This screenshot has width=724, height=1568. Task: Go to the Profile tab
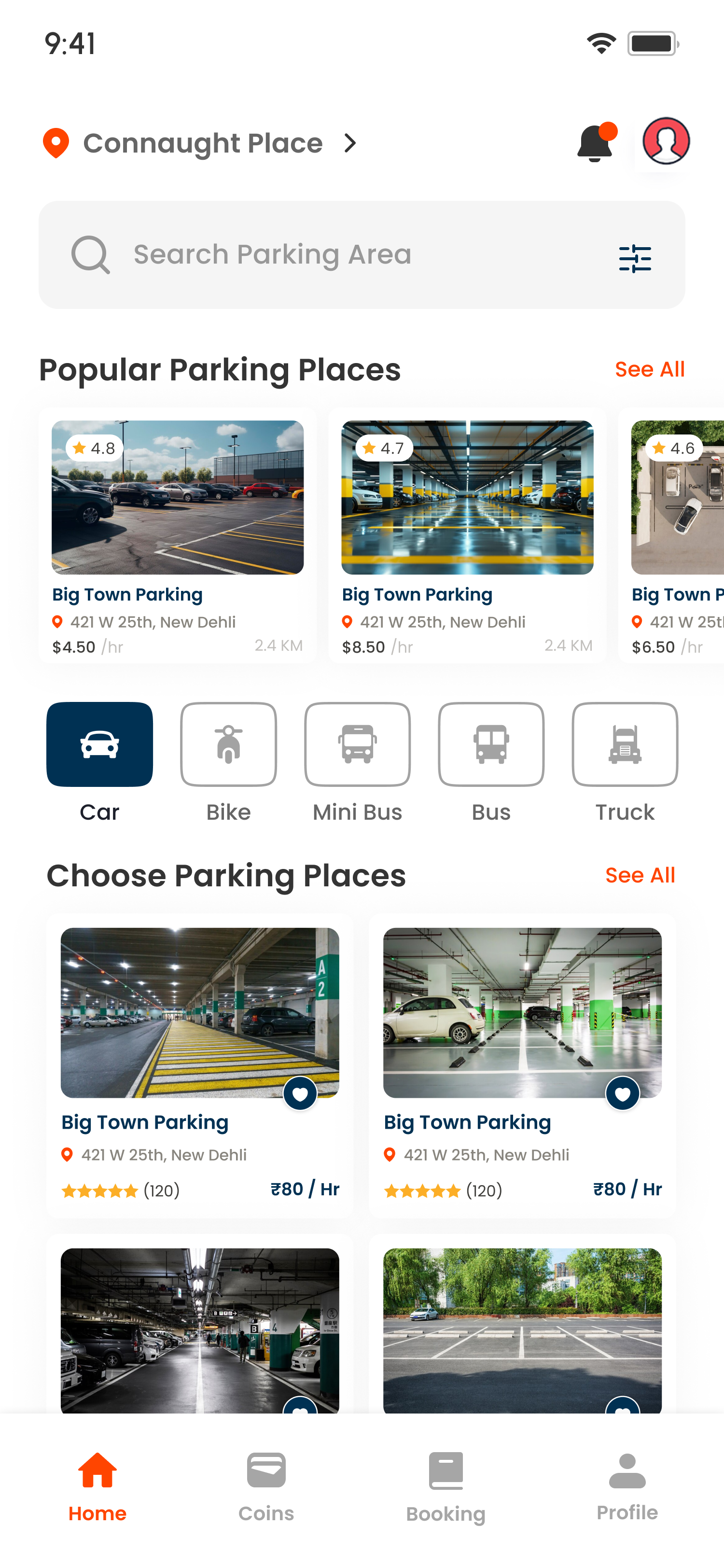(x=627, y=1486)
